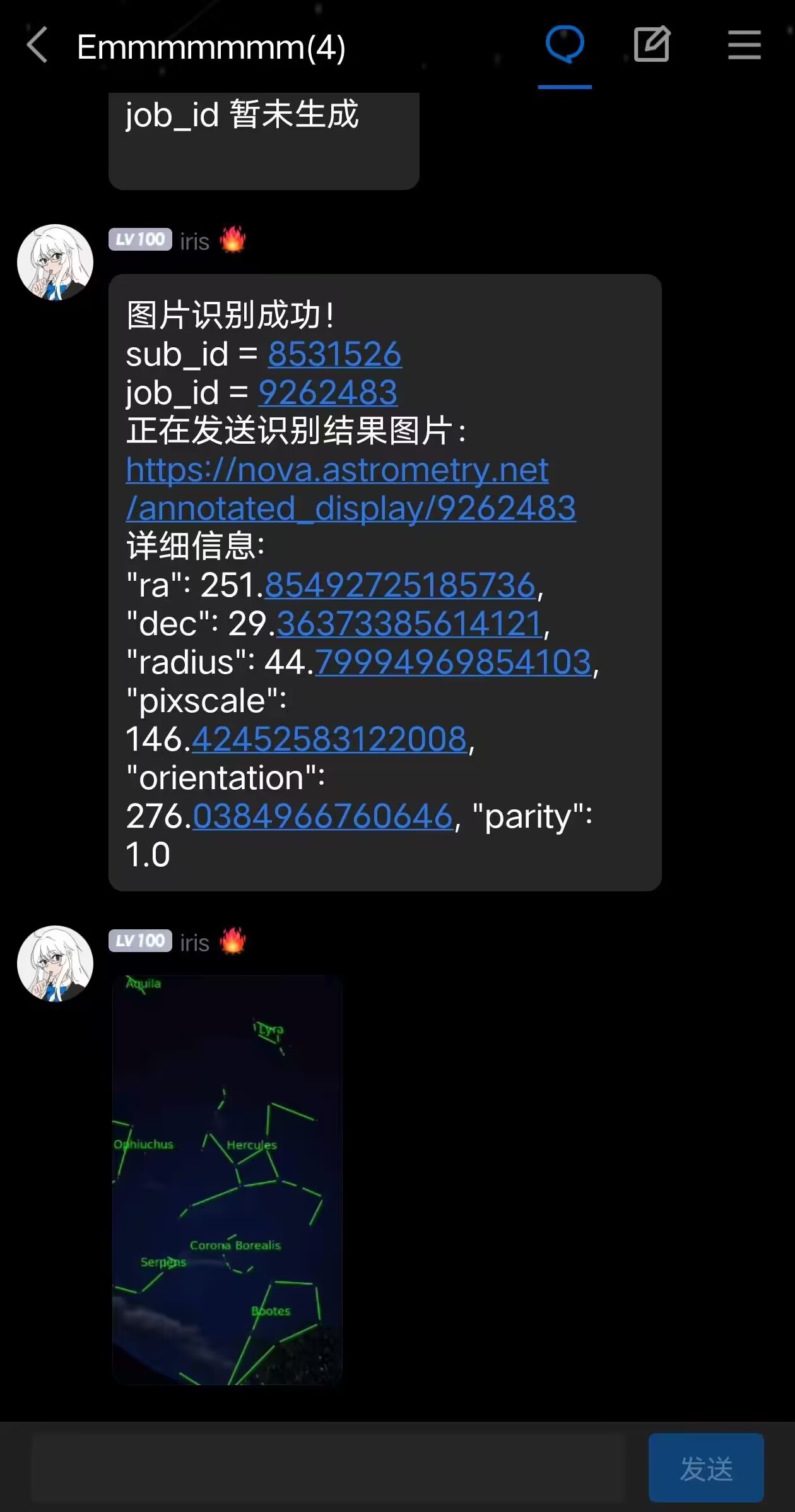Open the job_id link 9262483

coord(327,393)
